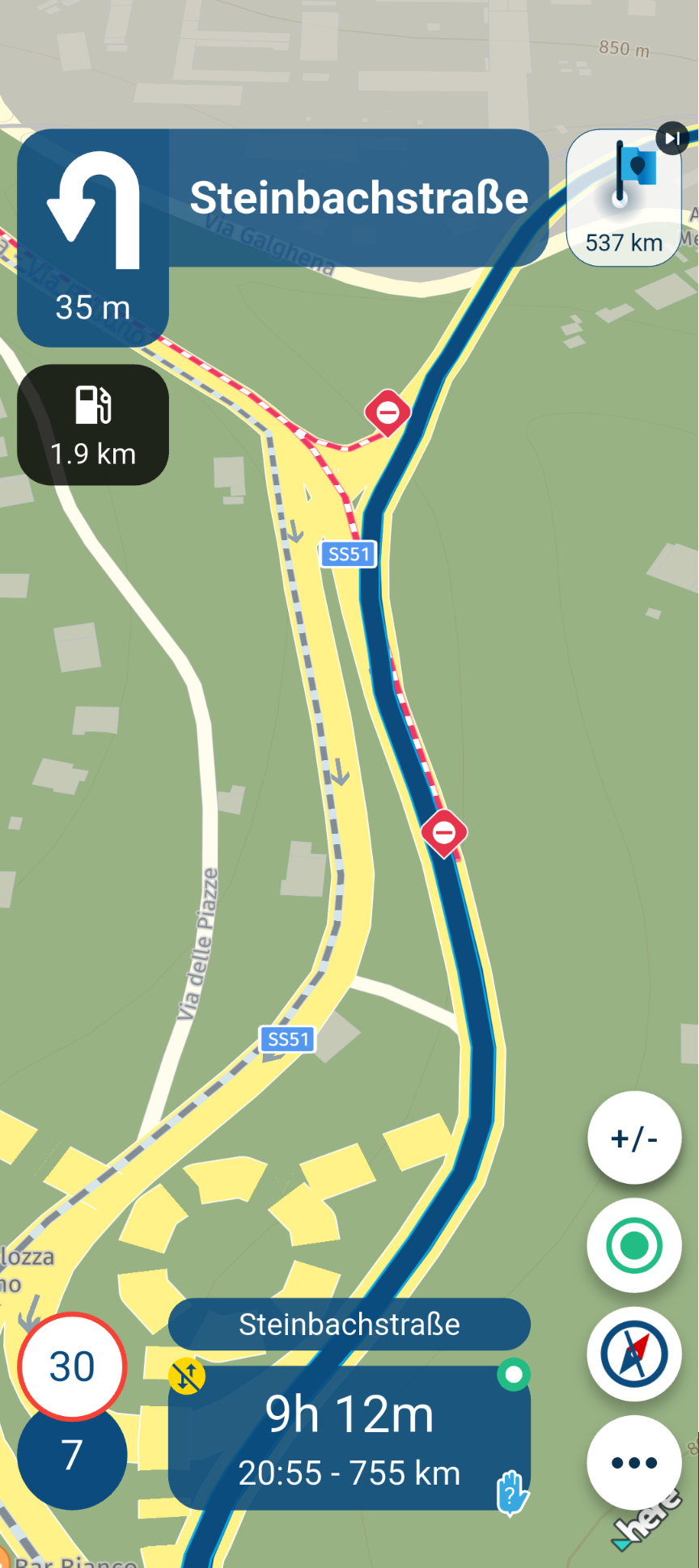
Task: Expand the +/- zoom control
Action: [x=633, y=1137]
